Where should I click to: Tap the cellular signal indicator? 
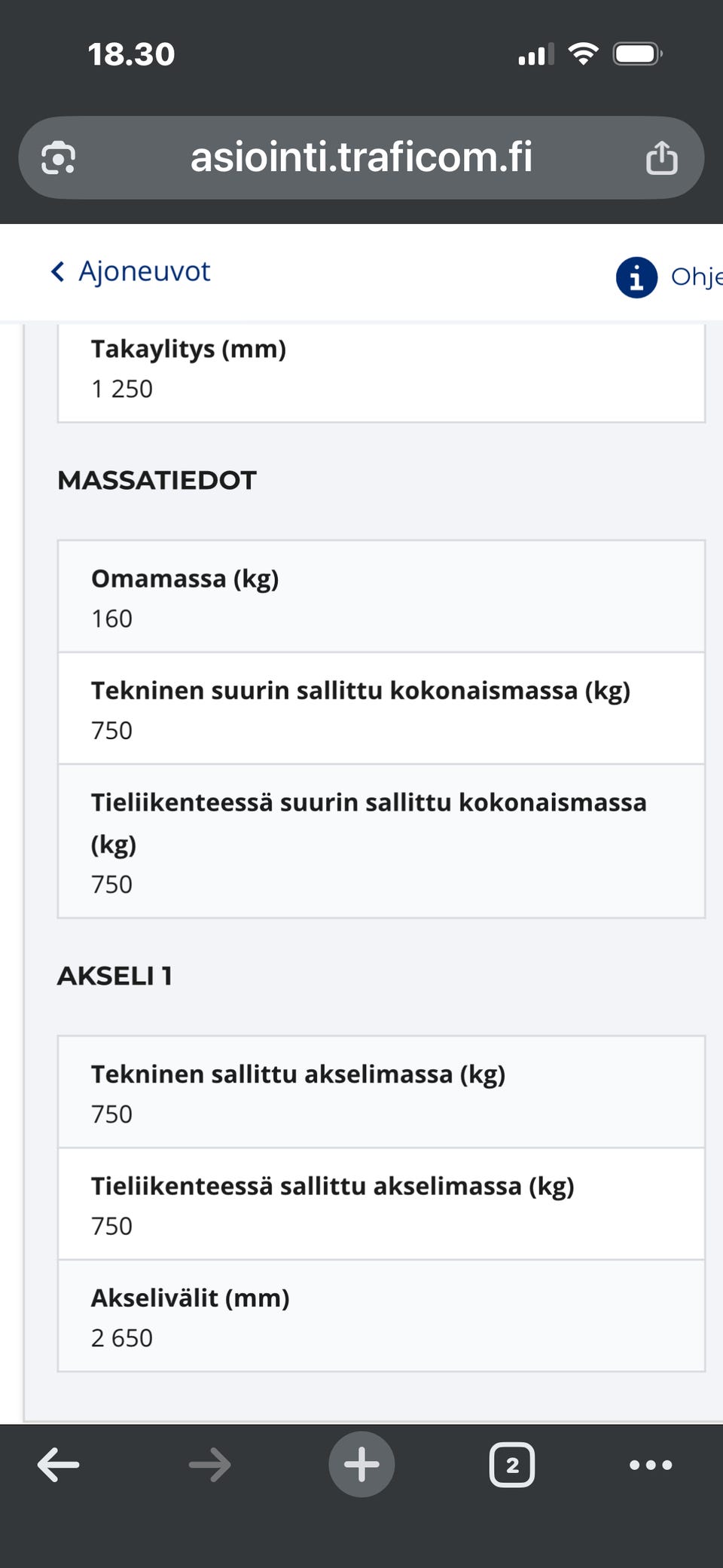pos(535,53)
